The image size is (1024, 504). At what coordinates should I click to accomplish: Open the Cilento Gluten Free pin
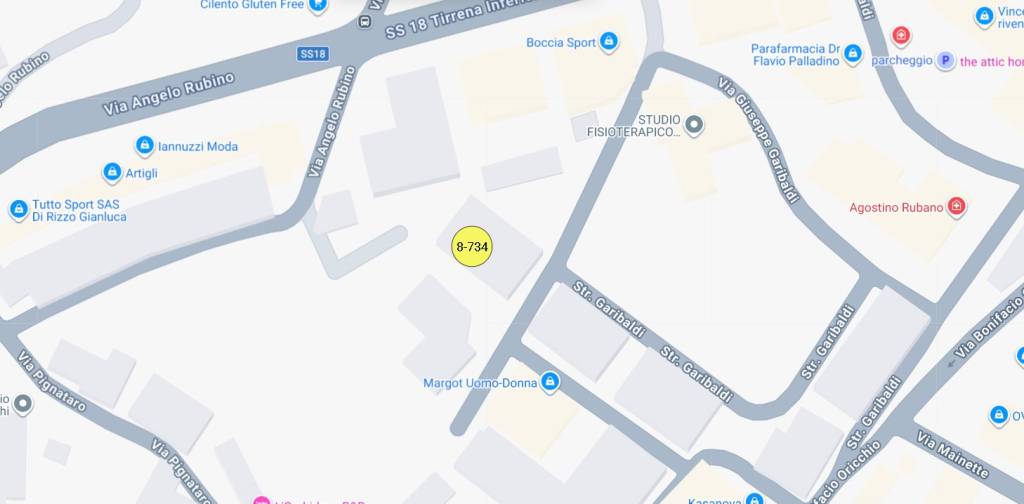coord(318,5)
